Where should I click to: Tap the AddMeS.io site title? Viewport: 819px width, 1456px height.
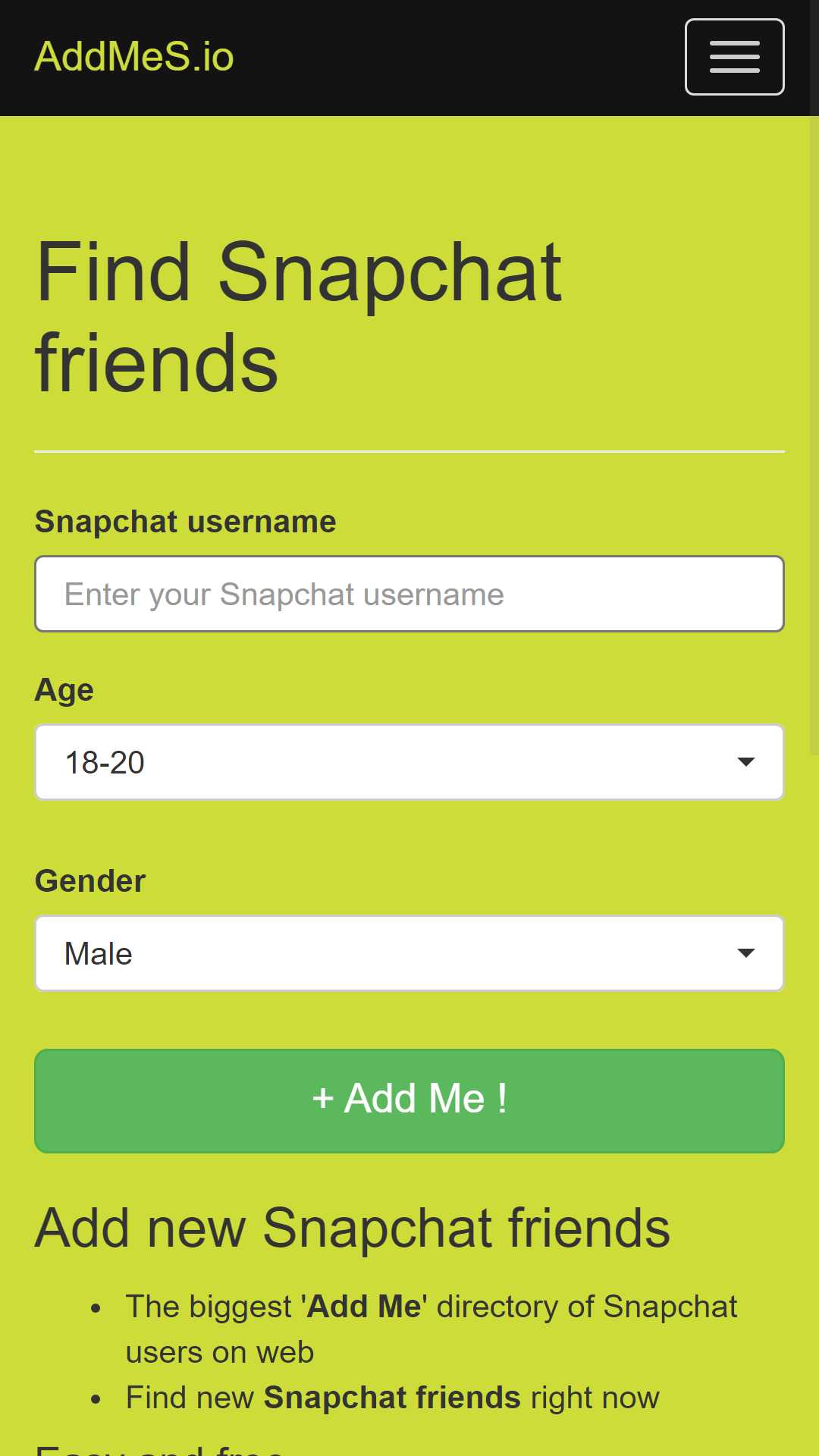(x=134, y=57)
